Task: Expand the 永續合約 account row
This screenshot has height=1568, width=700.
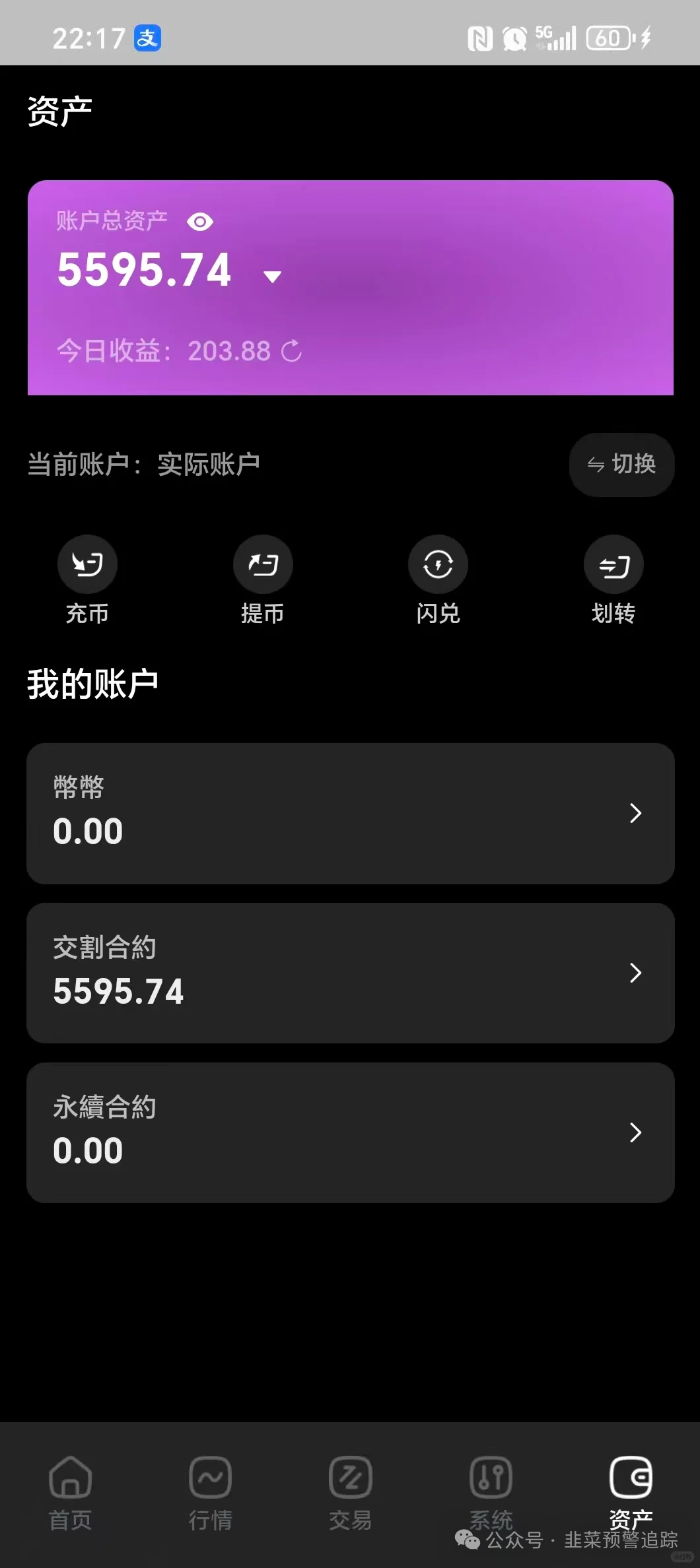Action: (635, 1132)
